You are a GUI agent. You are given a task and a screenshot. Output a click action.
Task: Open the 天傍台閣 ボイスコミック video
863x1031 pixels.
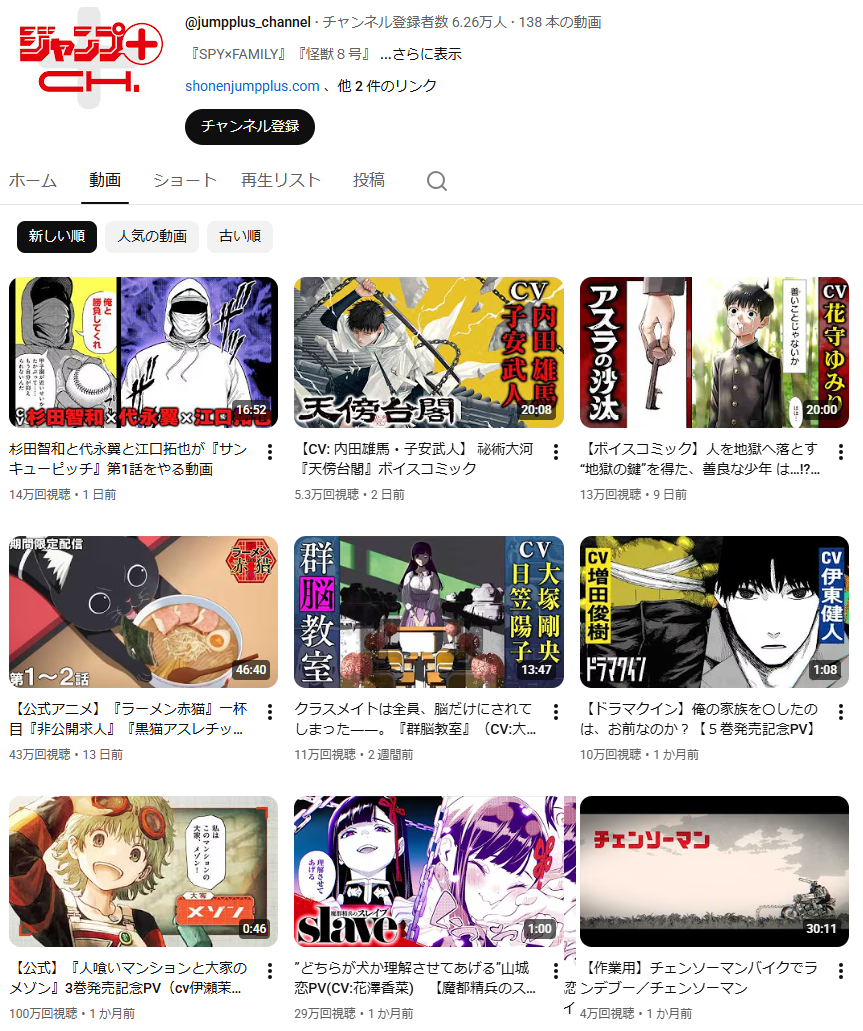[429, 353]
